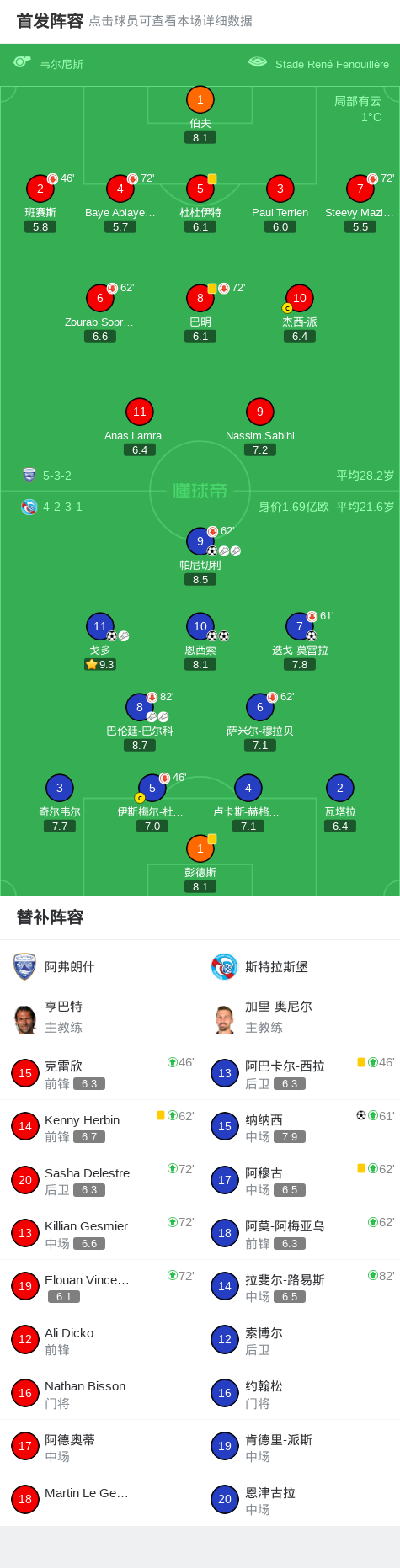The image size is (400, 1568).
Task: View player 班赛斯 detailed stats
Action: click(40, 204)
